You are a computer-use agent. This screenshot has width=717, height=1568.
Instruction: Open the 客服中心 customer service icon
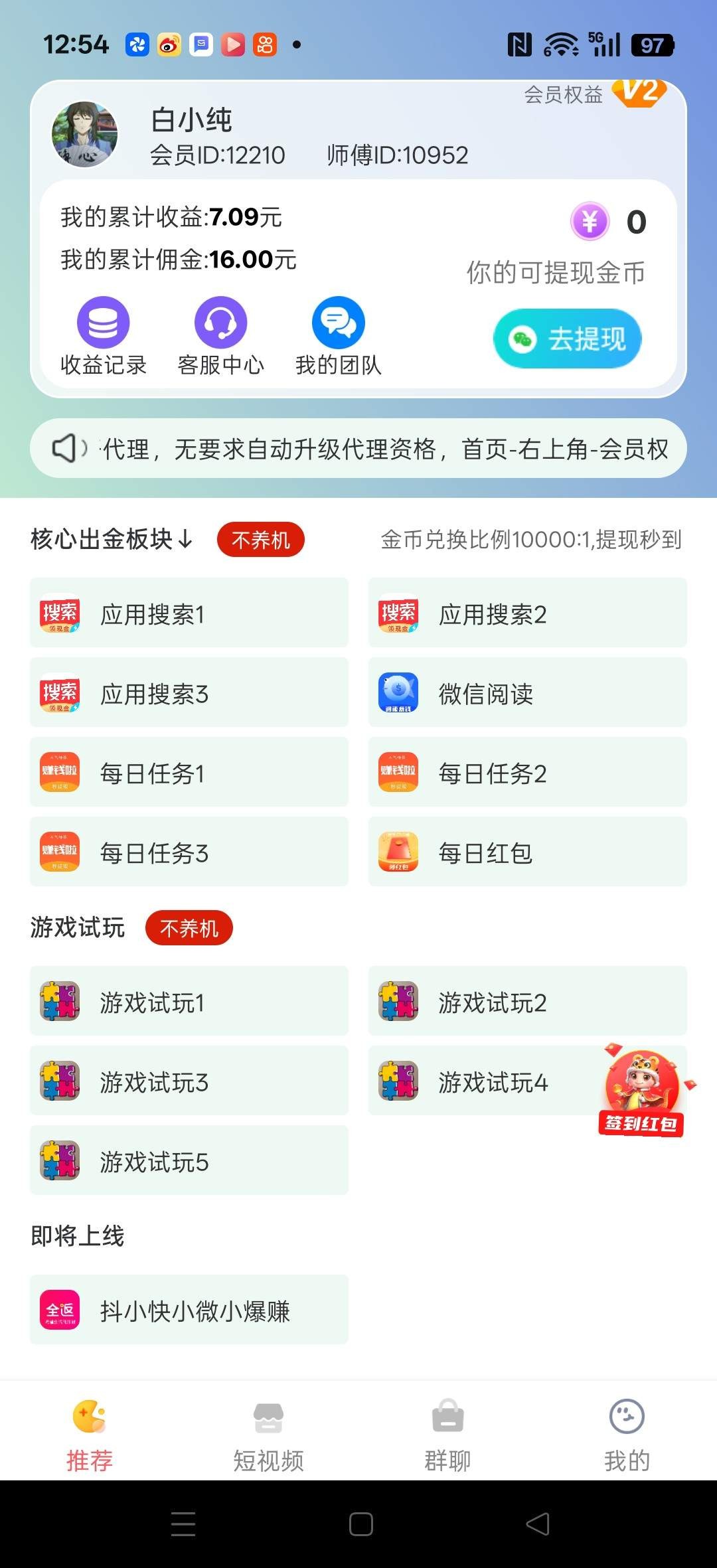tap(220, 323)
